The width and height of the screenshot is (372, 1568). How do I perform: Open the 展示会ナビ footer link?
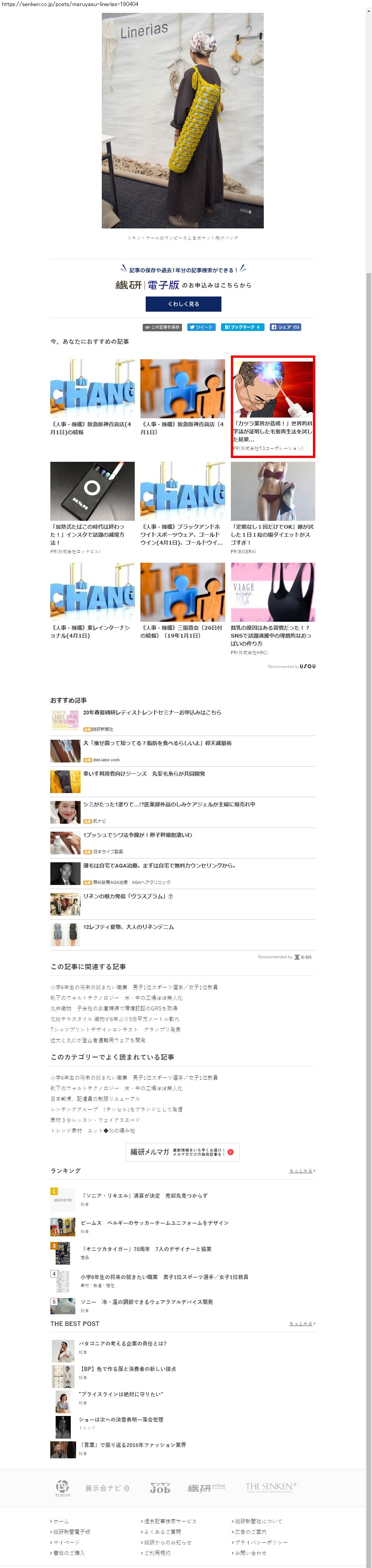click(107, 1488)
